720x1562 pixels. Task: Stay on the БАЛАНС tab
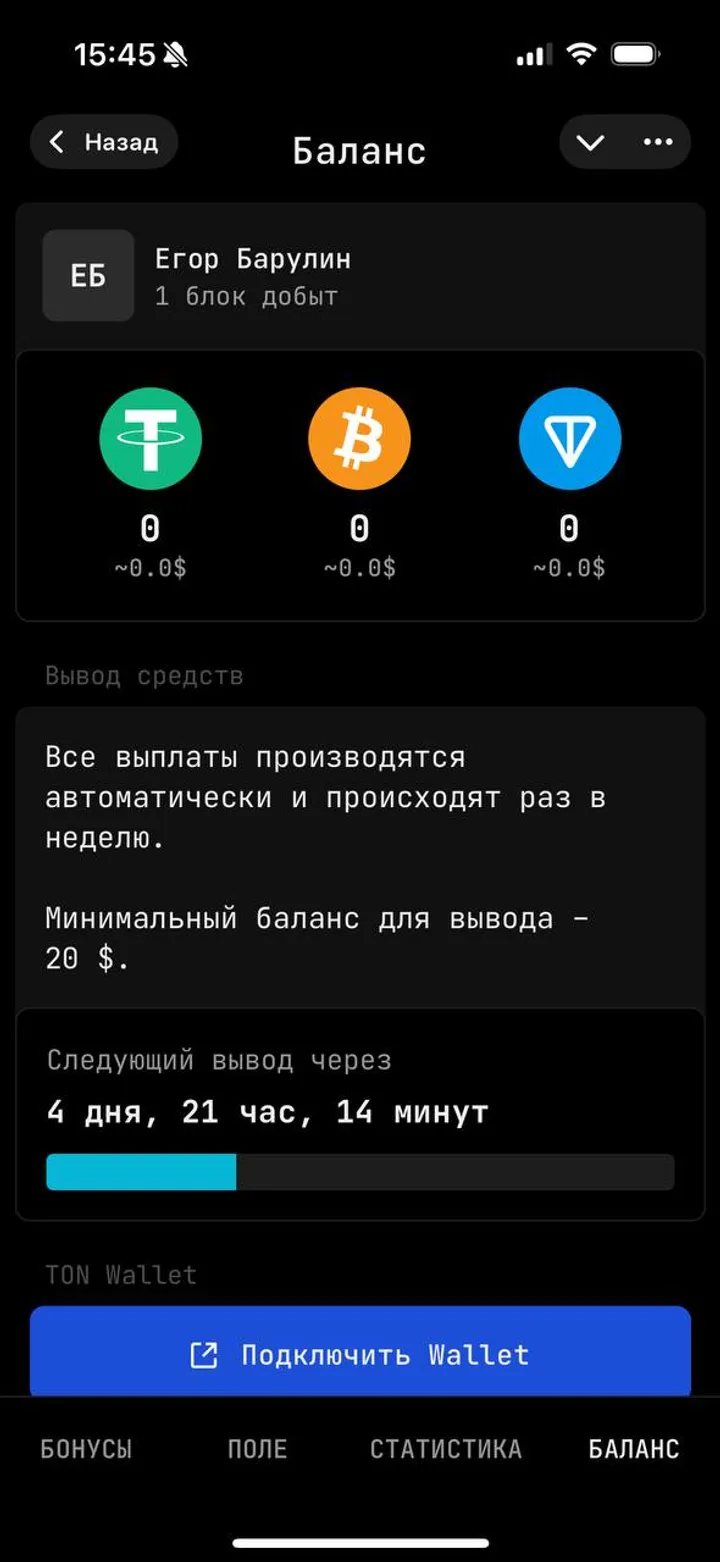click(x=634, y=1447)
